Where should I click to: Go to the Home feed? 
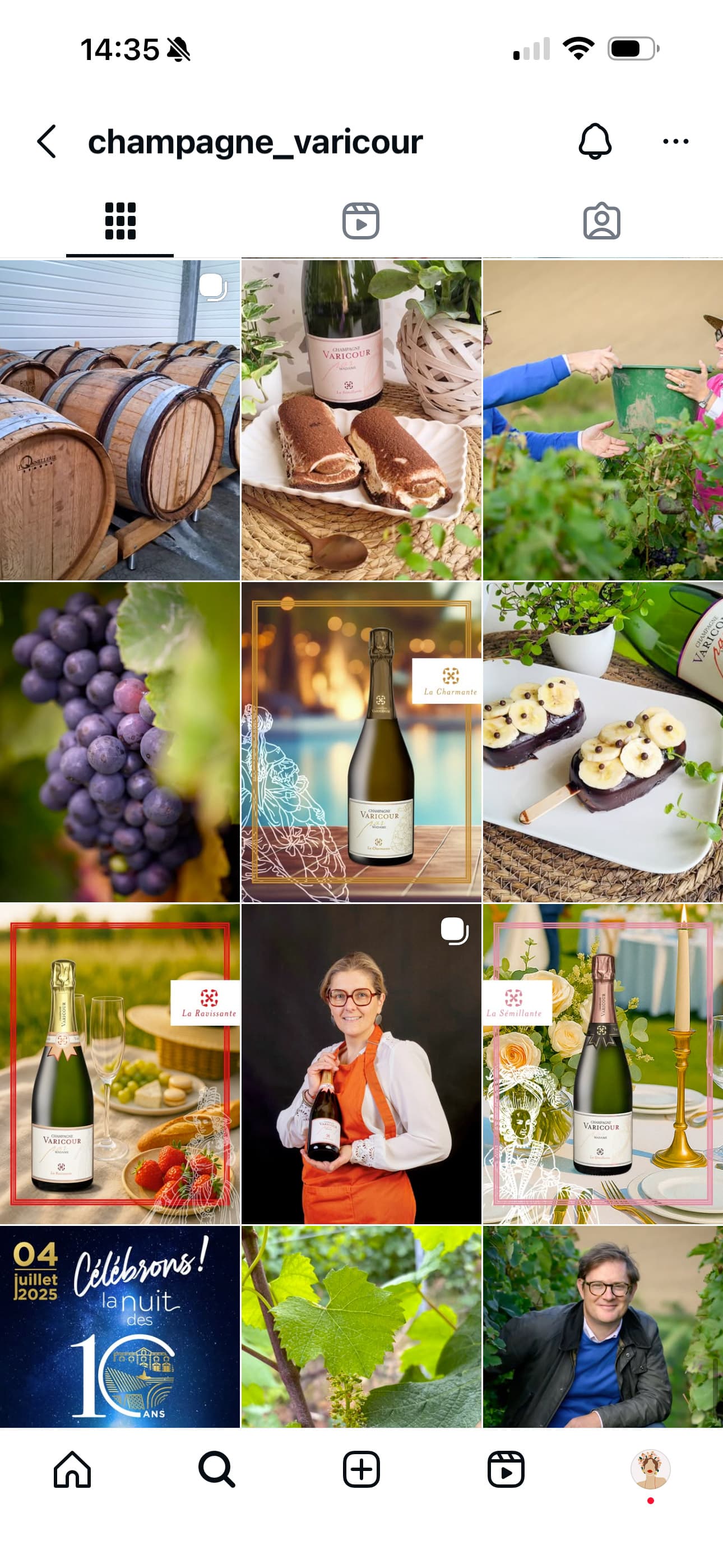[x=72, y=1469]
